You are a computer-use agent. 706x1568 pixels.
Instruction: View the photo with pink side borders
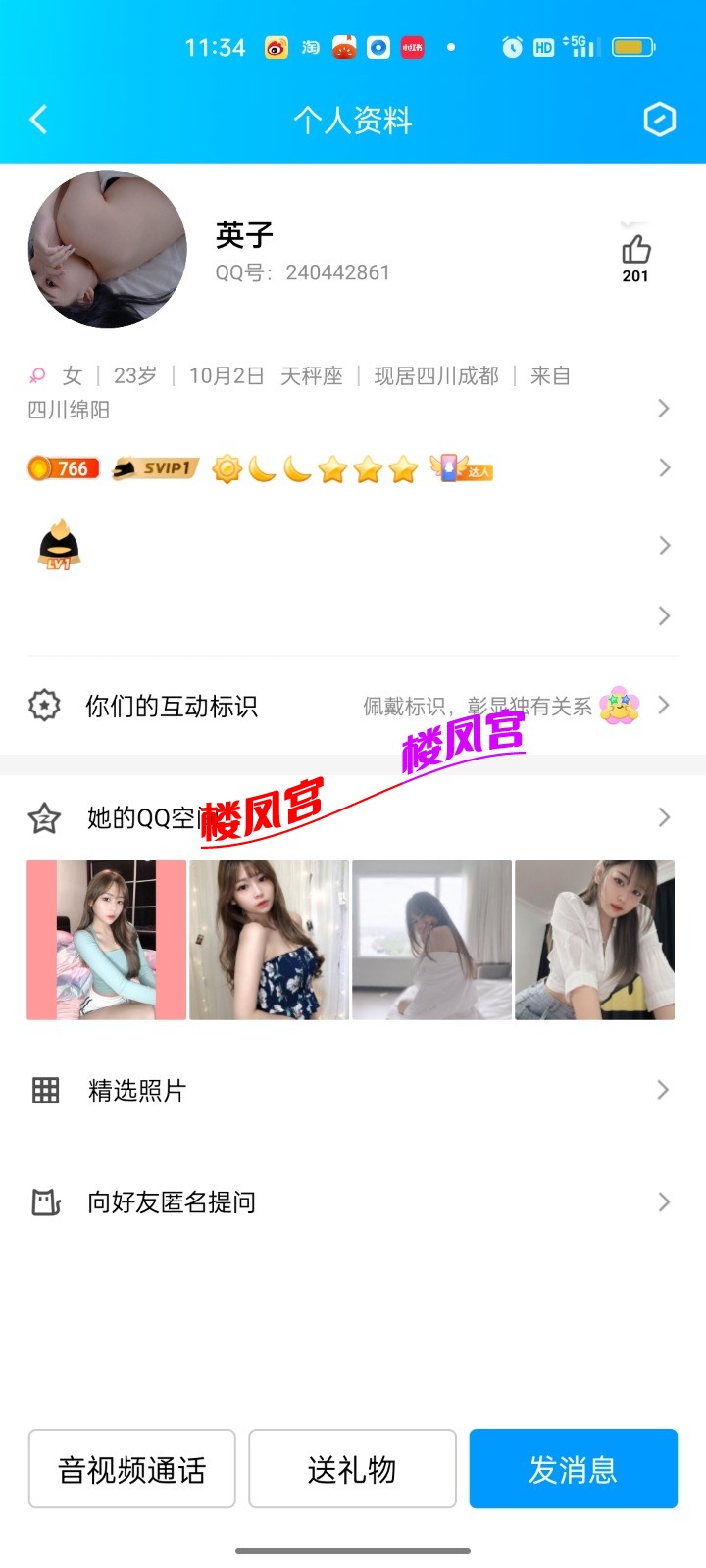coord(106,940)
